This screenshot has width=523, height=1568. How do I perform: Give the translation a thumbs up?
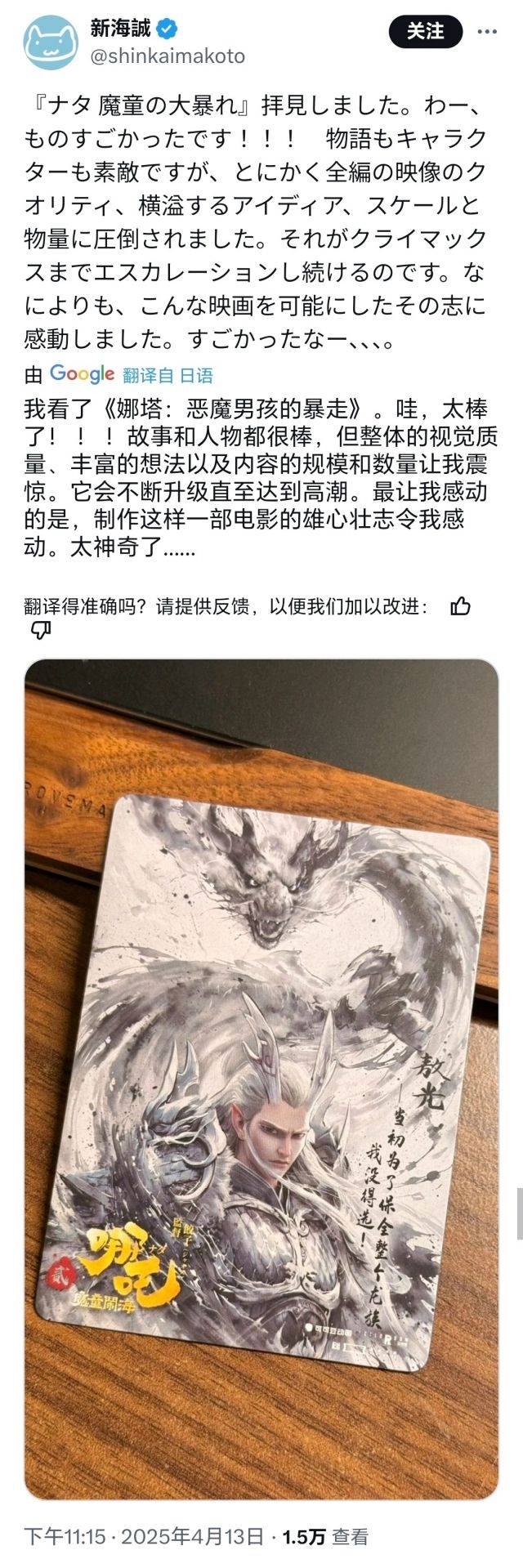pyautogui.click(x=460, y=605)
